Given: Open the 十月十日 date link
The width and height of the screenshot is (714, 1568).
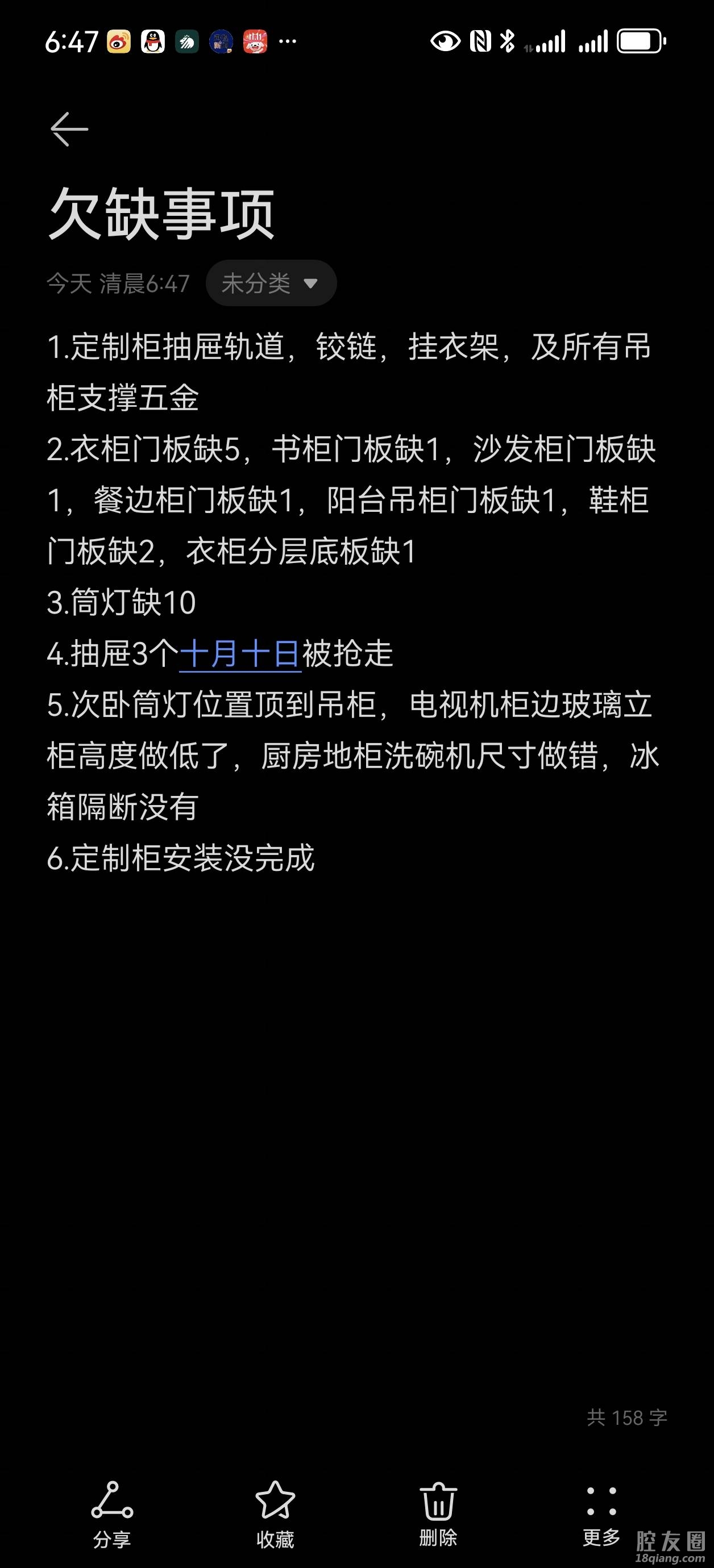Looking at the screenshot, I should click(240, 654).
